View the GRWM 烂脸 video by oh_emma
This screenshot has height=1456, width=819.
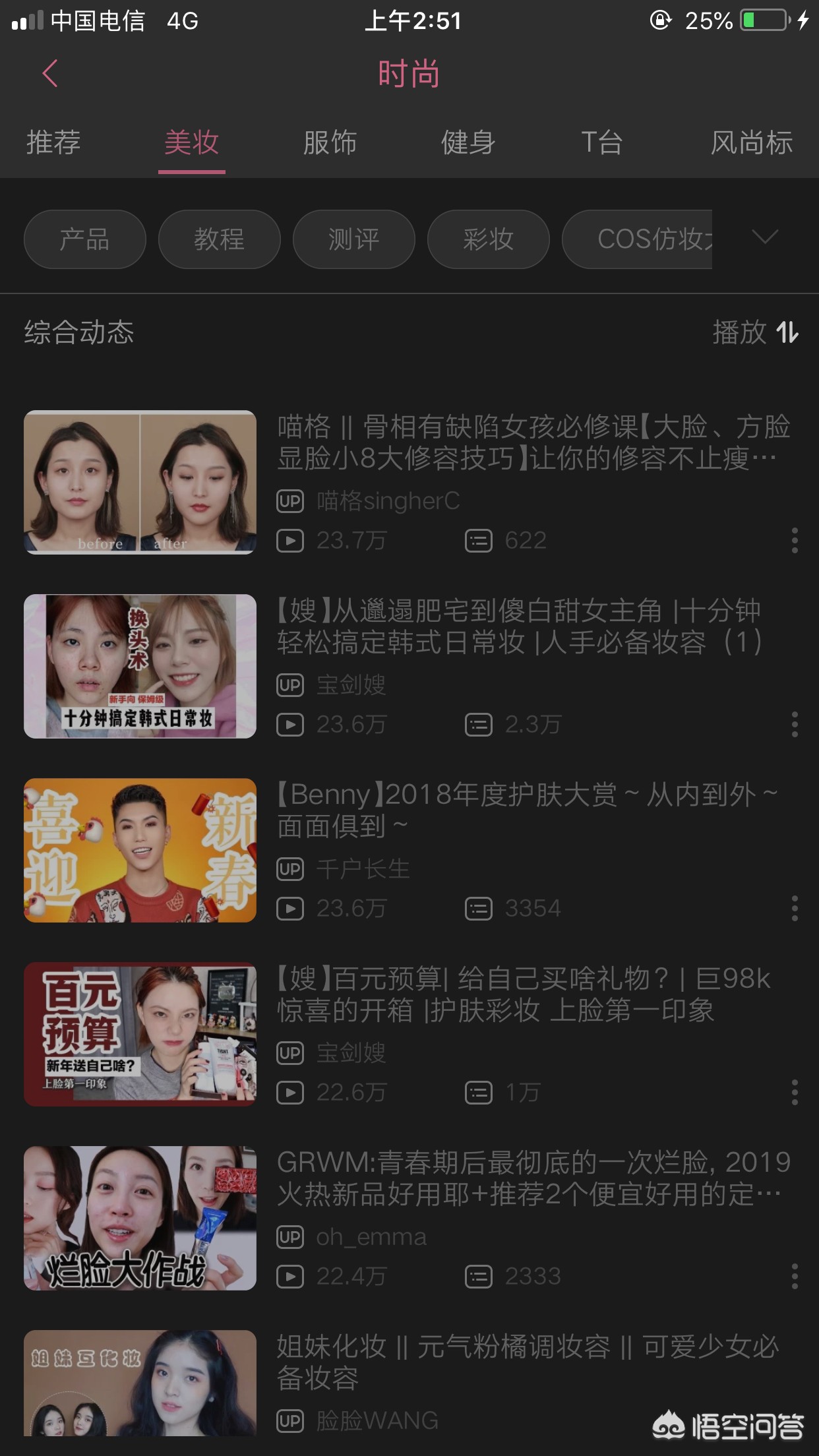(140, 1218)
